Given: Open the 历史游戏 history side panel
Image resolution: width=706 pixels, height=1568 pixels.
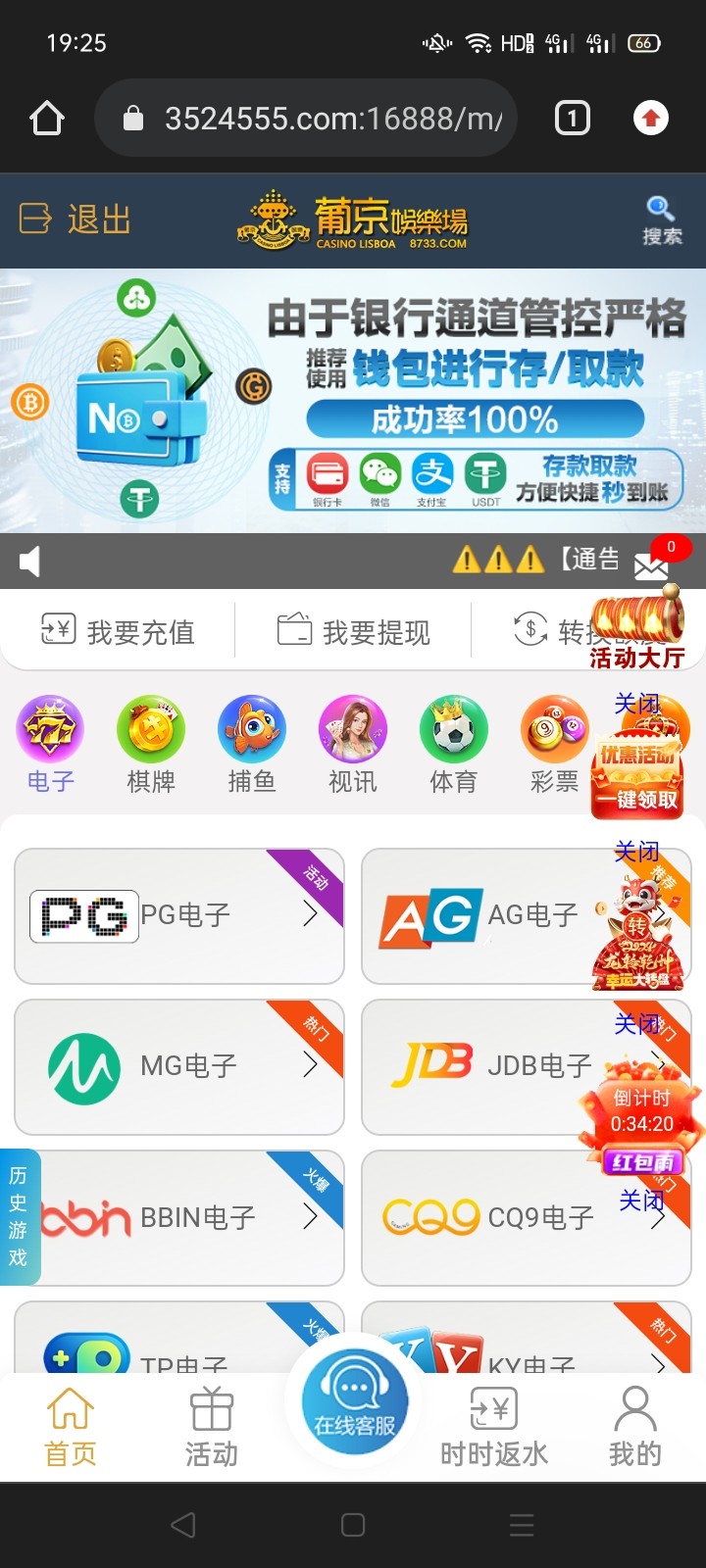Looking at the screenshot, I should [17, 1218].
